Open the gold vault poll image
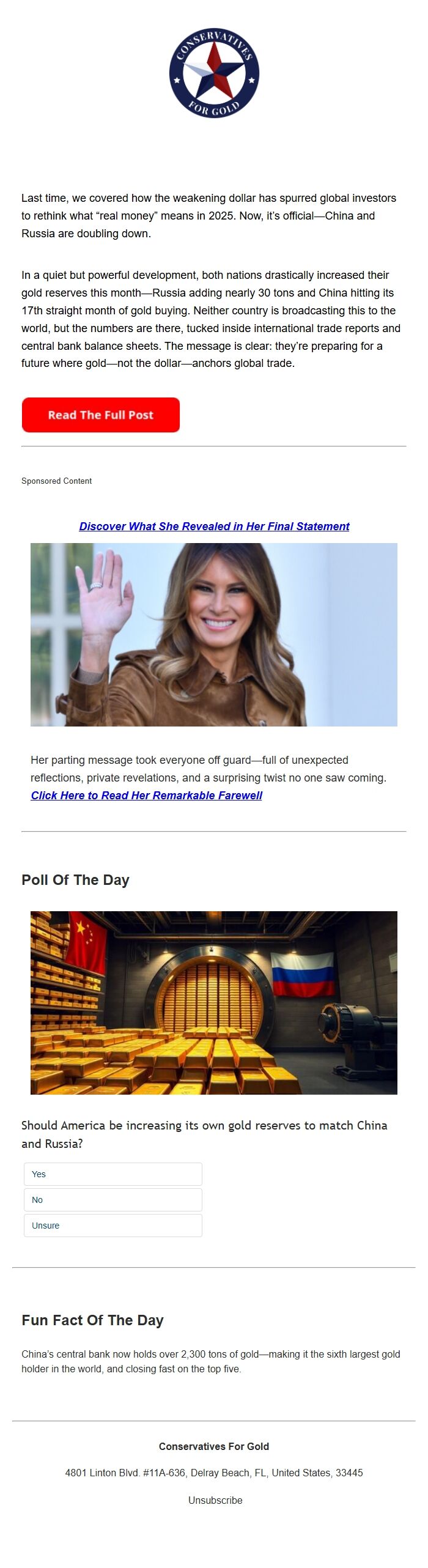Viewport: 428px width, 1568px height. pos(214,1002)
